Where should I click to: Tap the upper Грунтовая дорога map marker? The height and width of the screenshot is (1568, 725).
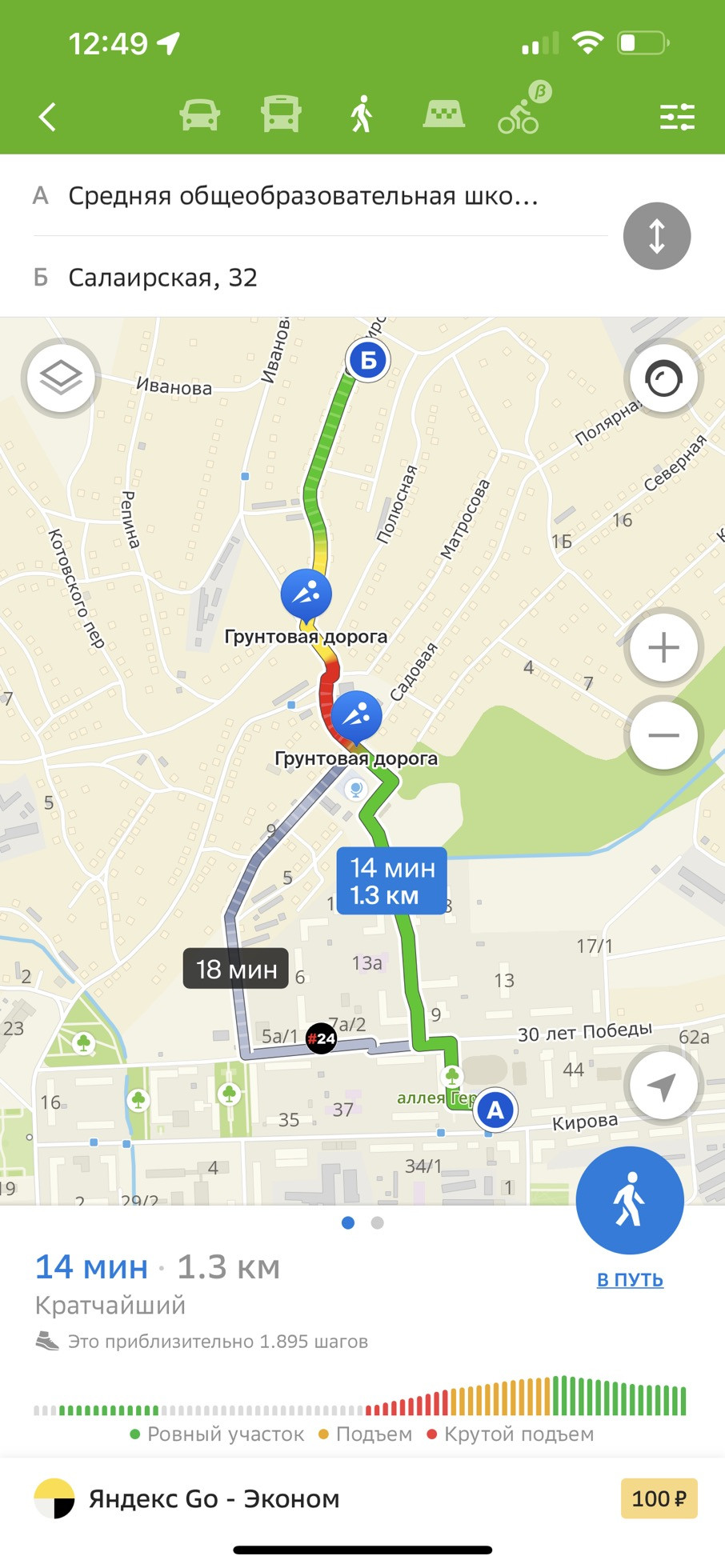(x=306, y=594)
